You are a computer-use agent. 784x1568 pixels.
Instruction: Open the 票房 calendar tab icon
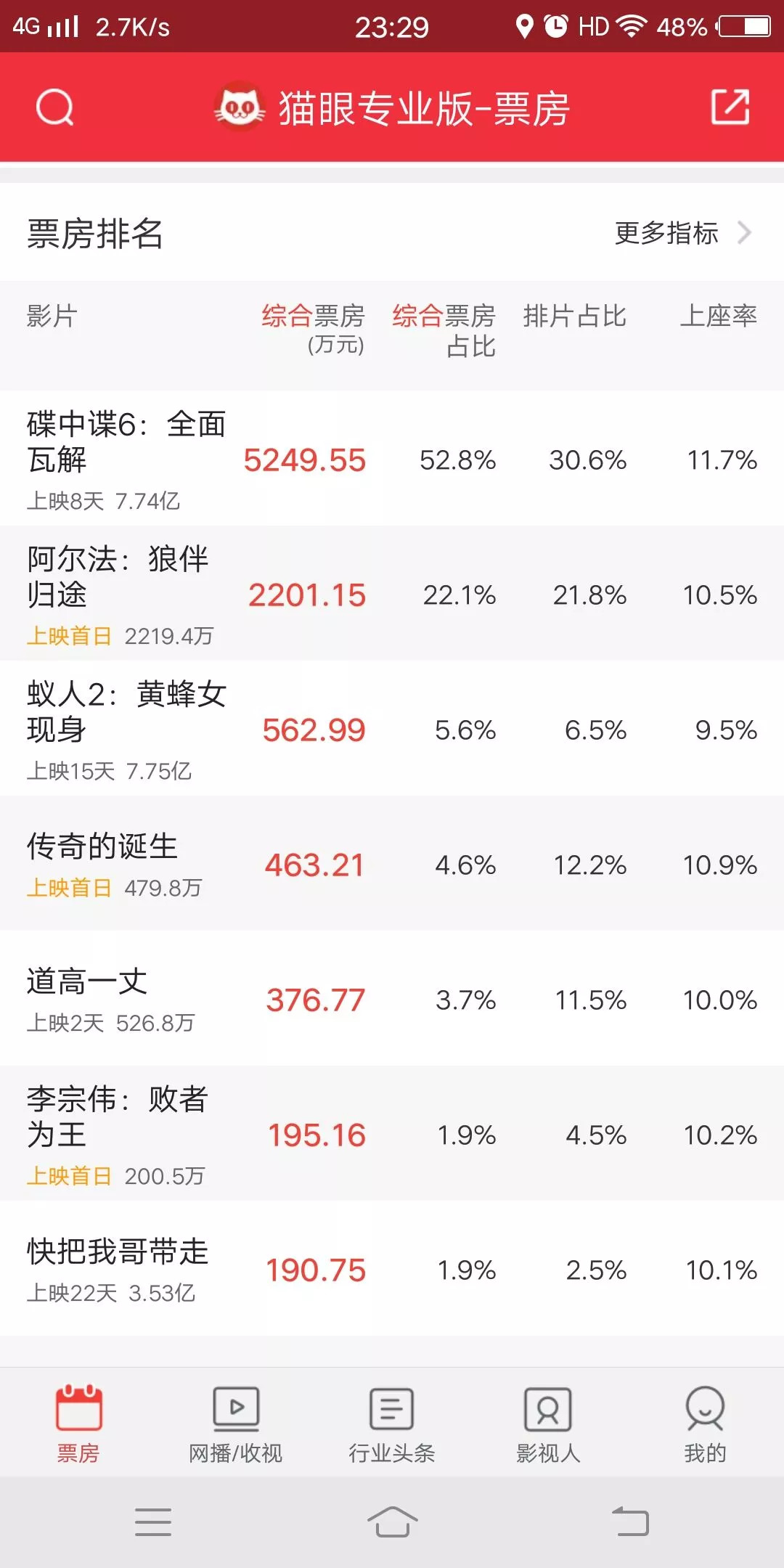click(78, 1407)
